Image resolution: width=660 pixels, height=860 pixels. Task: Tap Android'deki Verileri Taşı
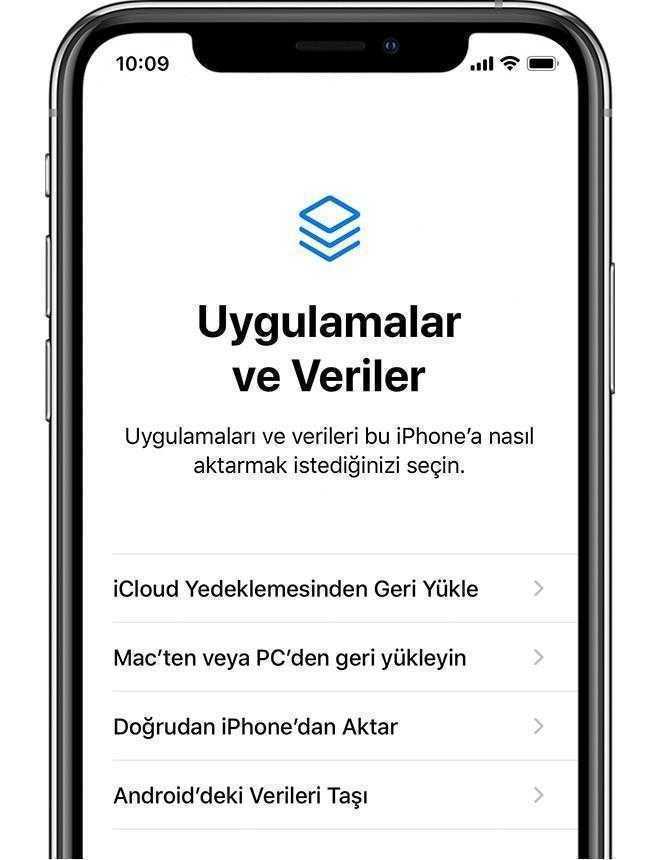click(x=330, y=796)
